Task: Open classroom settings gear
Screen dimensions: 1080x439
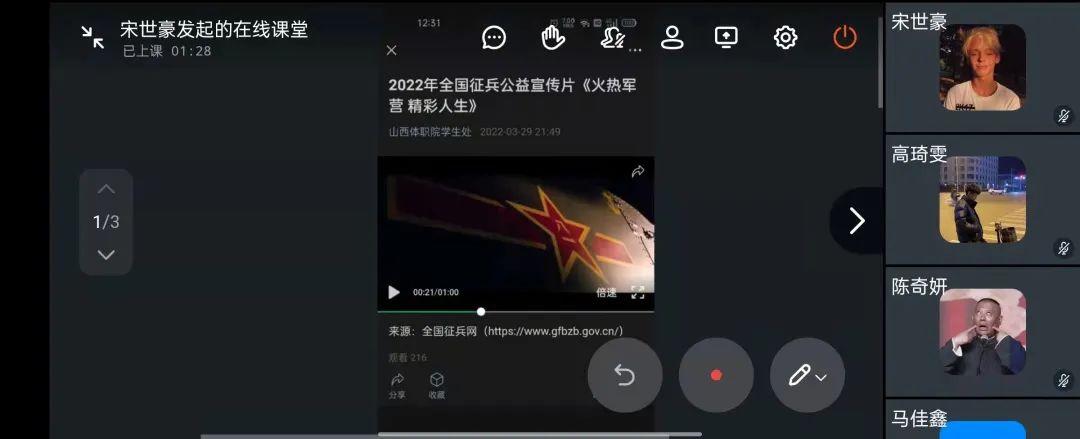Action: coord(786,38)
